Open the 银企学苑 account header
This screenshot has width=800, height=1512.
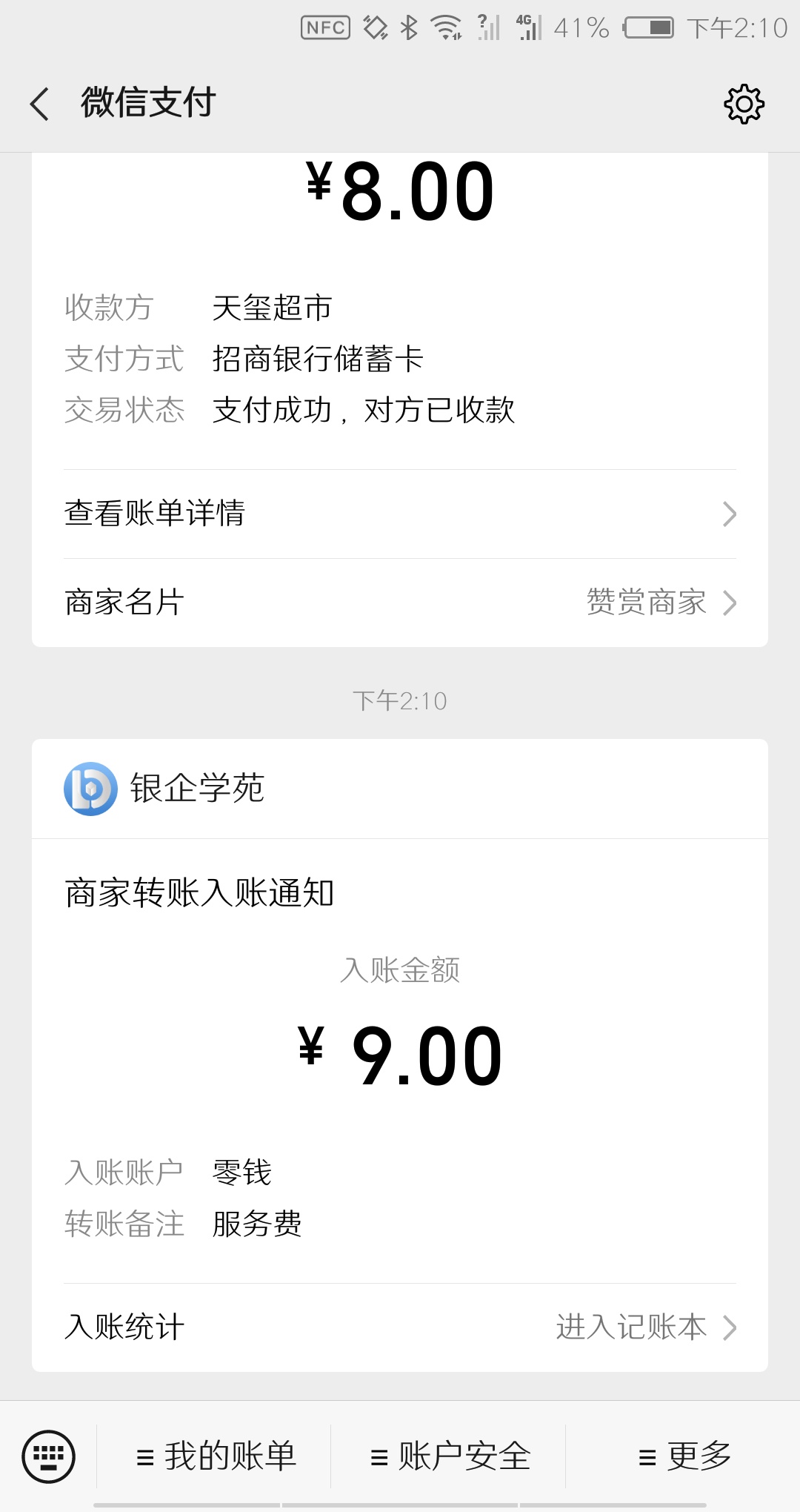(x=400, y=789)
